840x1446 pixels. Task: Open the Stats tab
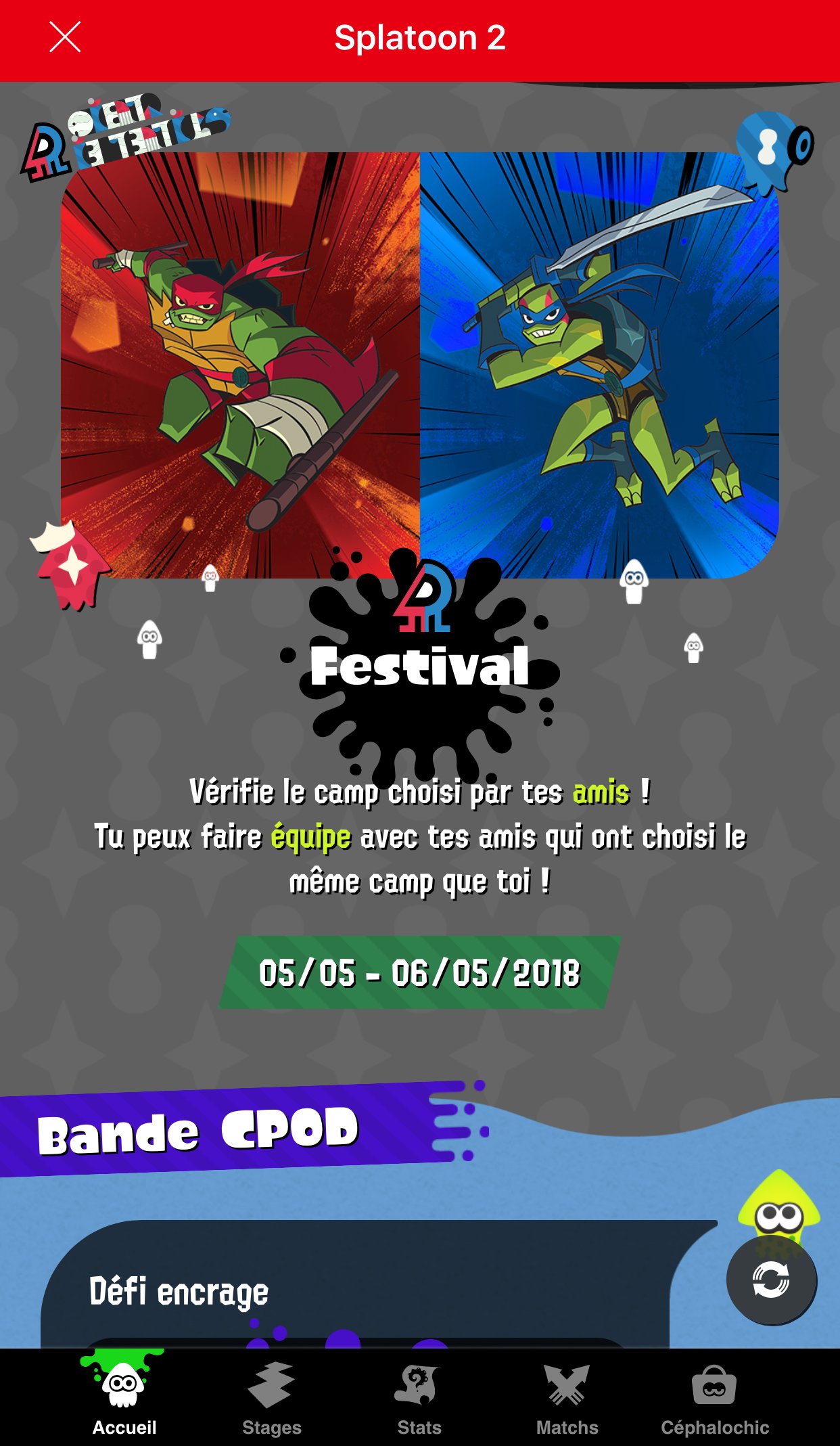[x=419, y=1398]
